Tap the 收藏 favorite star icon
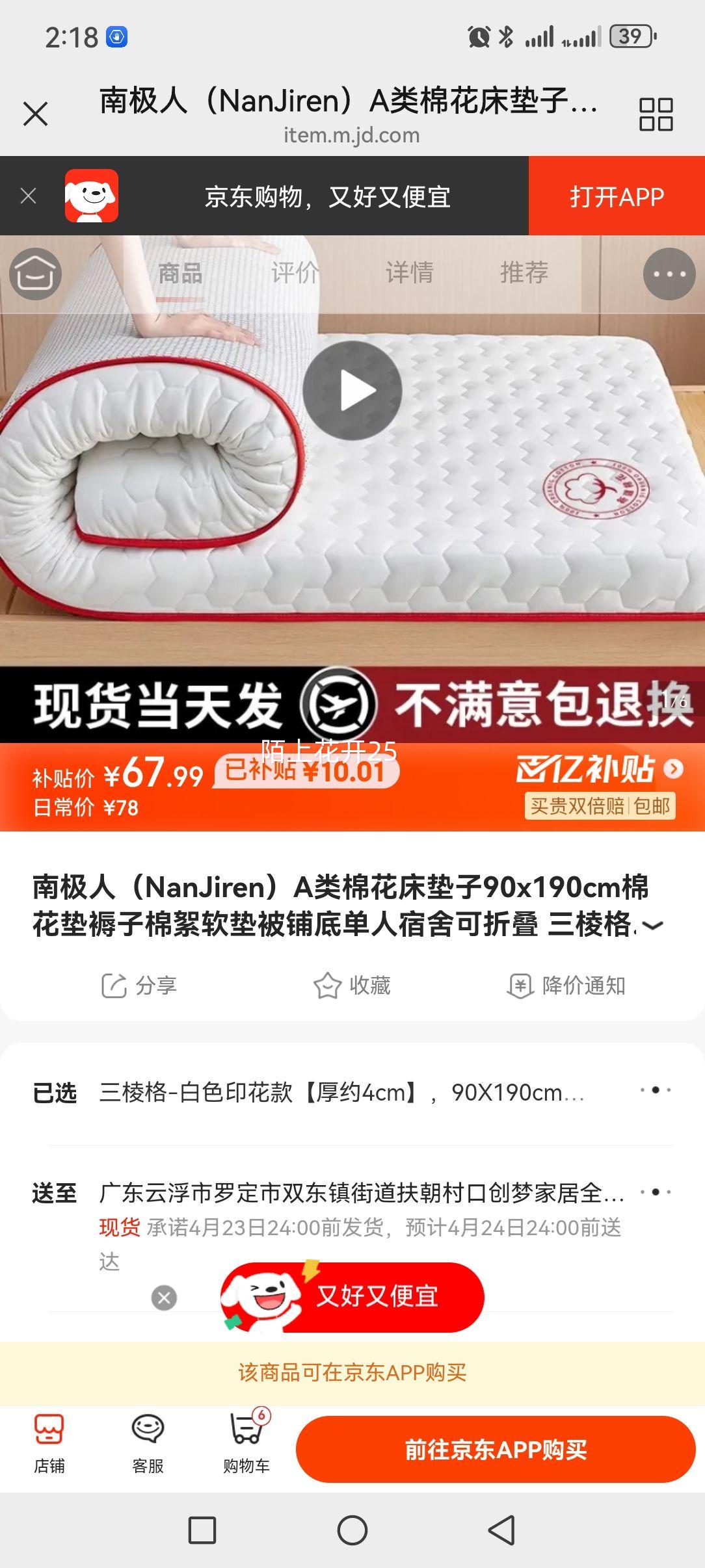Screen dimensions: 705x1568 click(351, 986)
